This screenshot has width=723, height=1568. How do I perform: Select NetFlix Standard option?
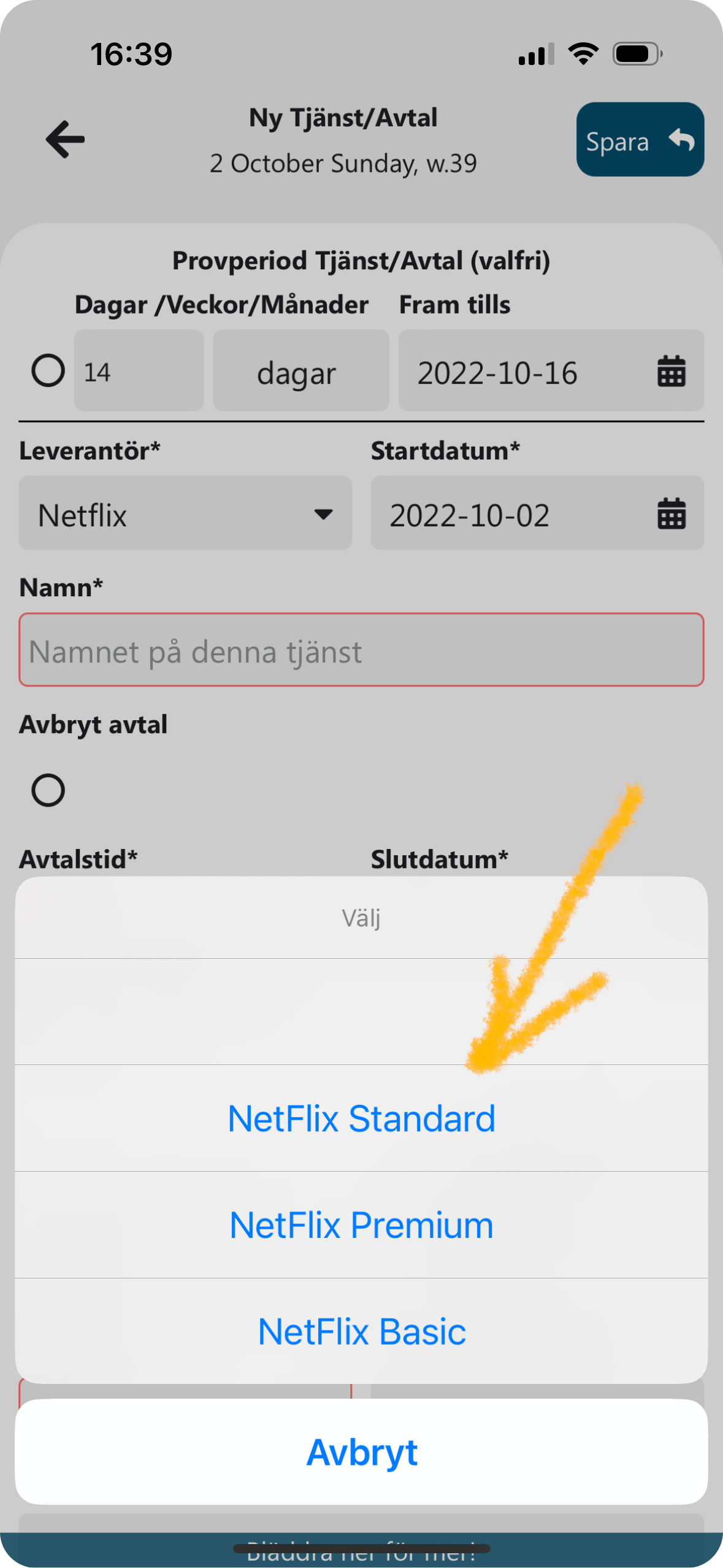coord(361,1118)
